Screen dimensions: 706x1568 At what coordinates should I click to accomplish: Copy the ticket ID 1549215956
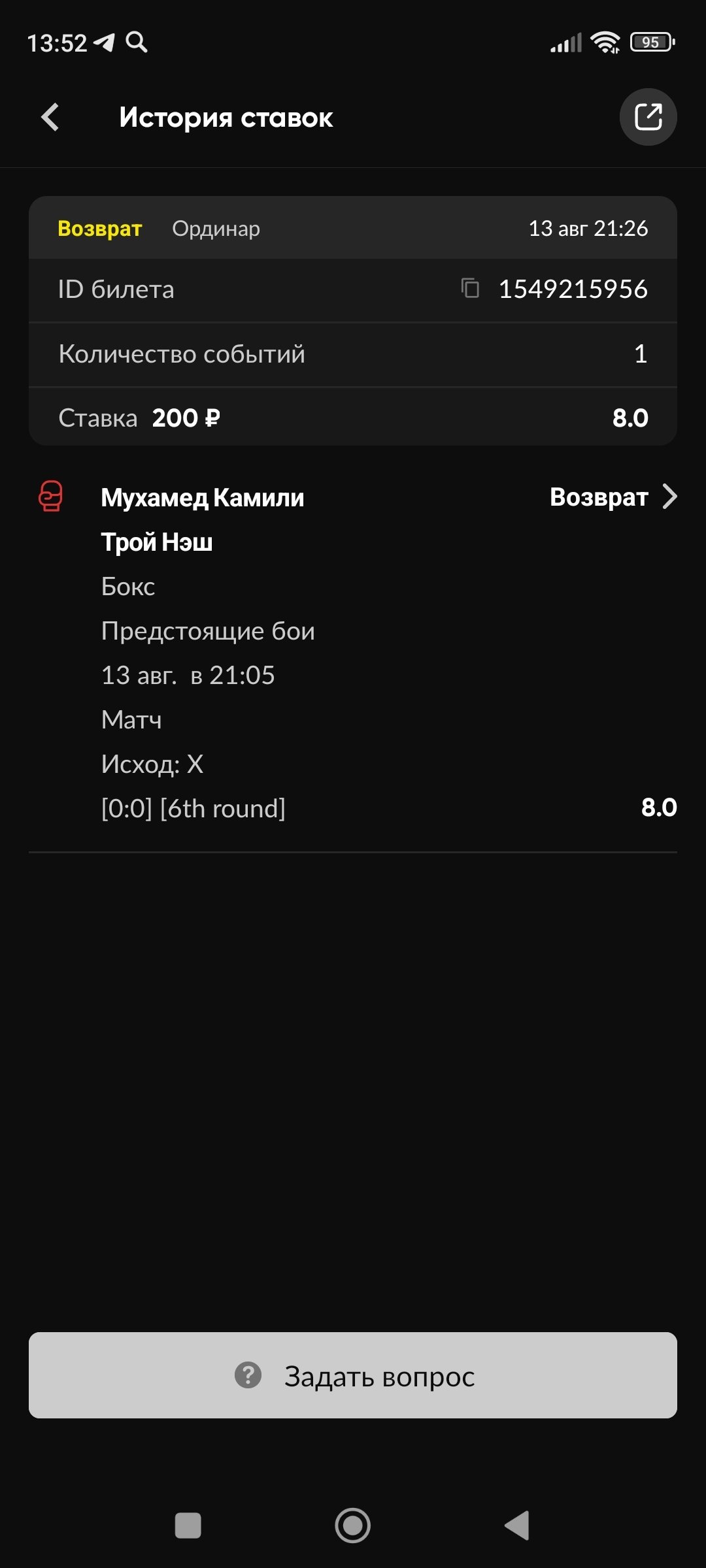pyautogui.click(x=470, y=288)
